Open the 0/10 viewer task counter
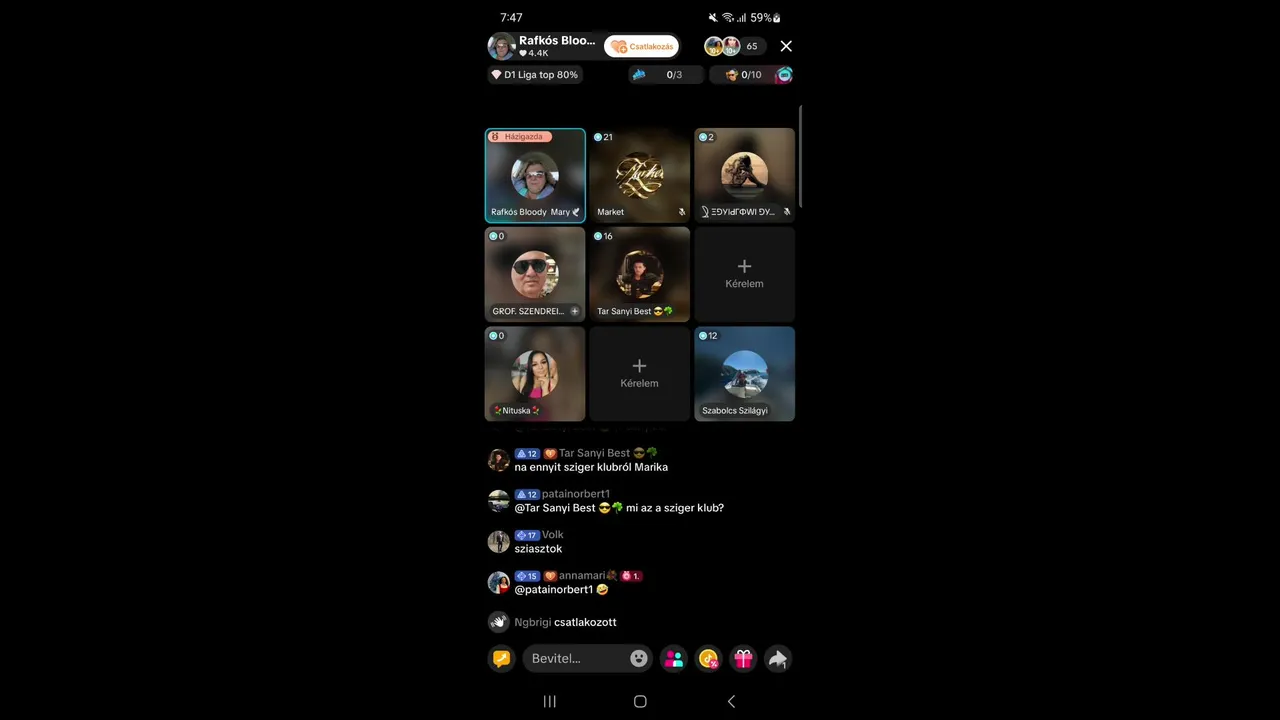The height and width of the screenshot is (720, 1280). click(x=744, y=75)
